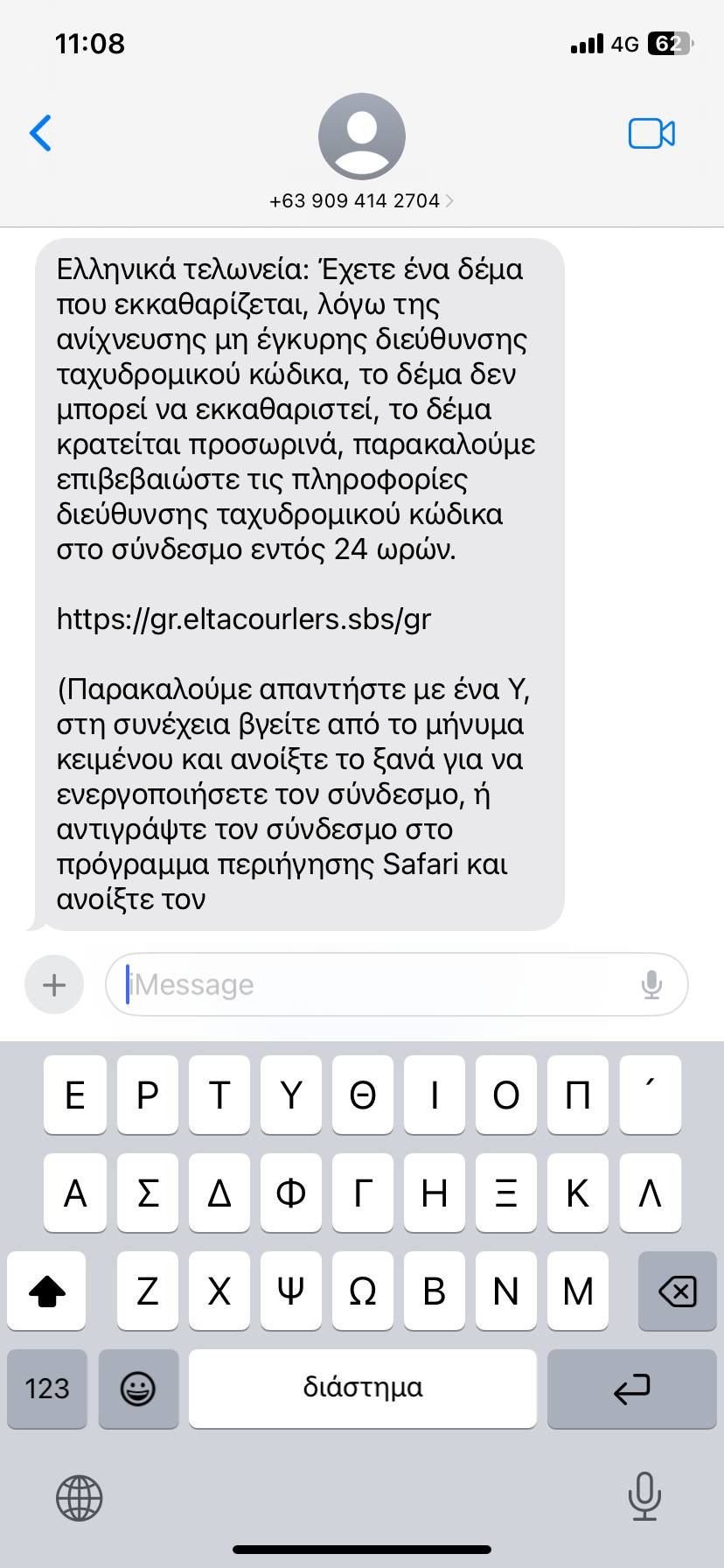Tap the διάστημα space bar
This screenshot has height=1568, width=724.
coord(362,1388)
